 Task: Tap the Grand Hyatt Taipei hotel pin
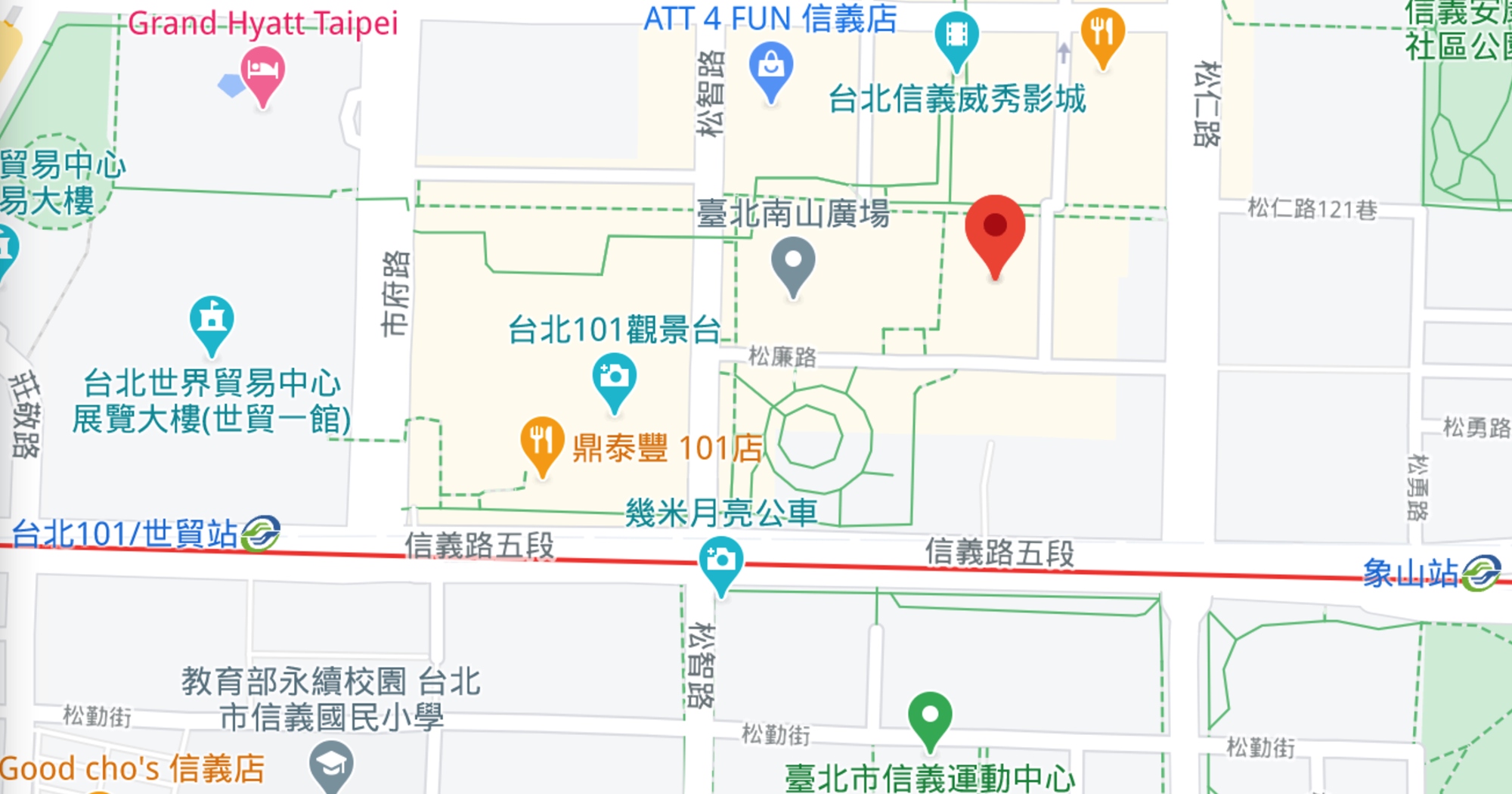(x=262, y=77)
